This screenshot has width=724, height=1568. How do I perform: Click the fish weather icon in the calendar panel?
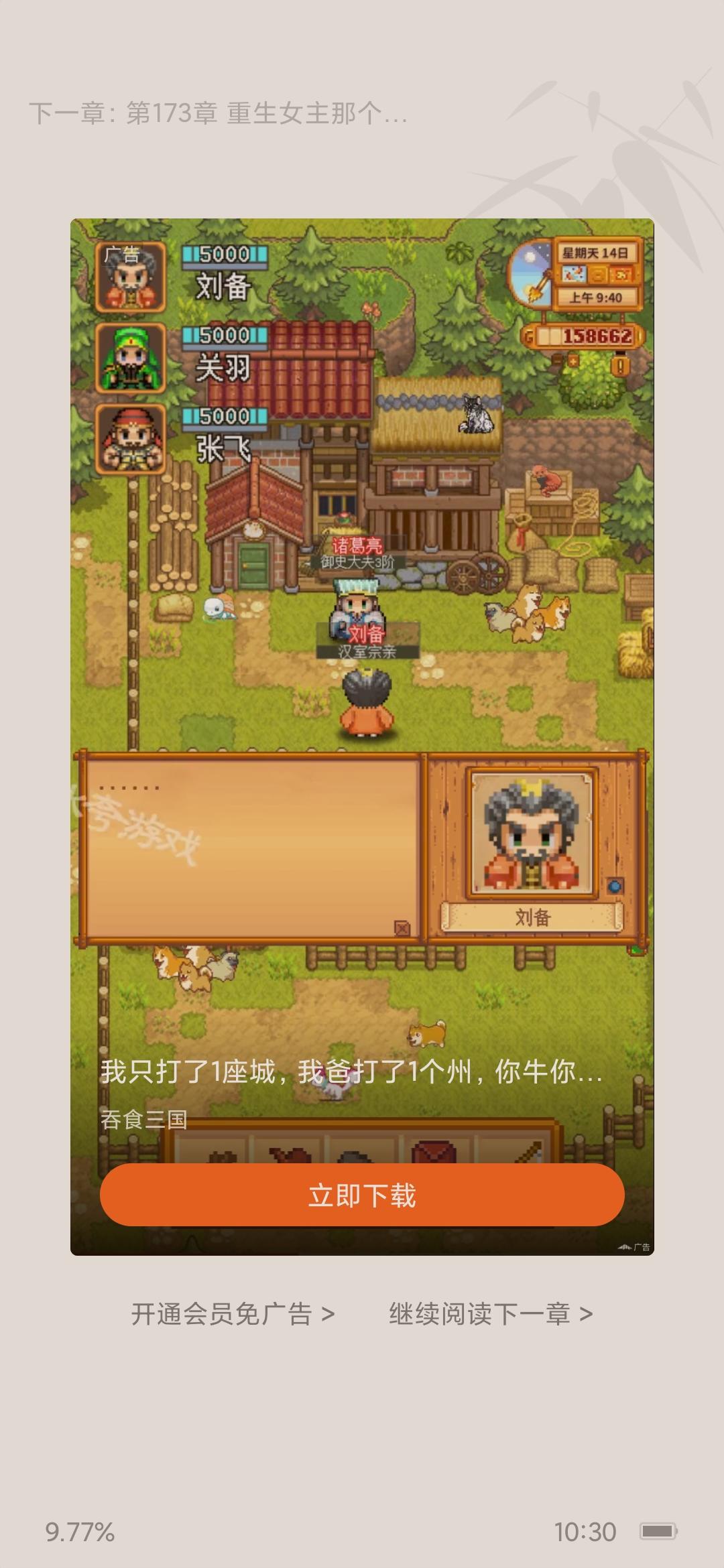coord(575,275)
